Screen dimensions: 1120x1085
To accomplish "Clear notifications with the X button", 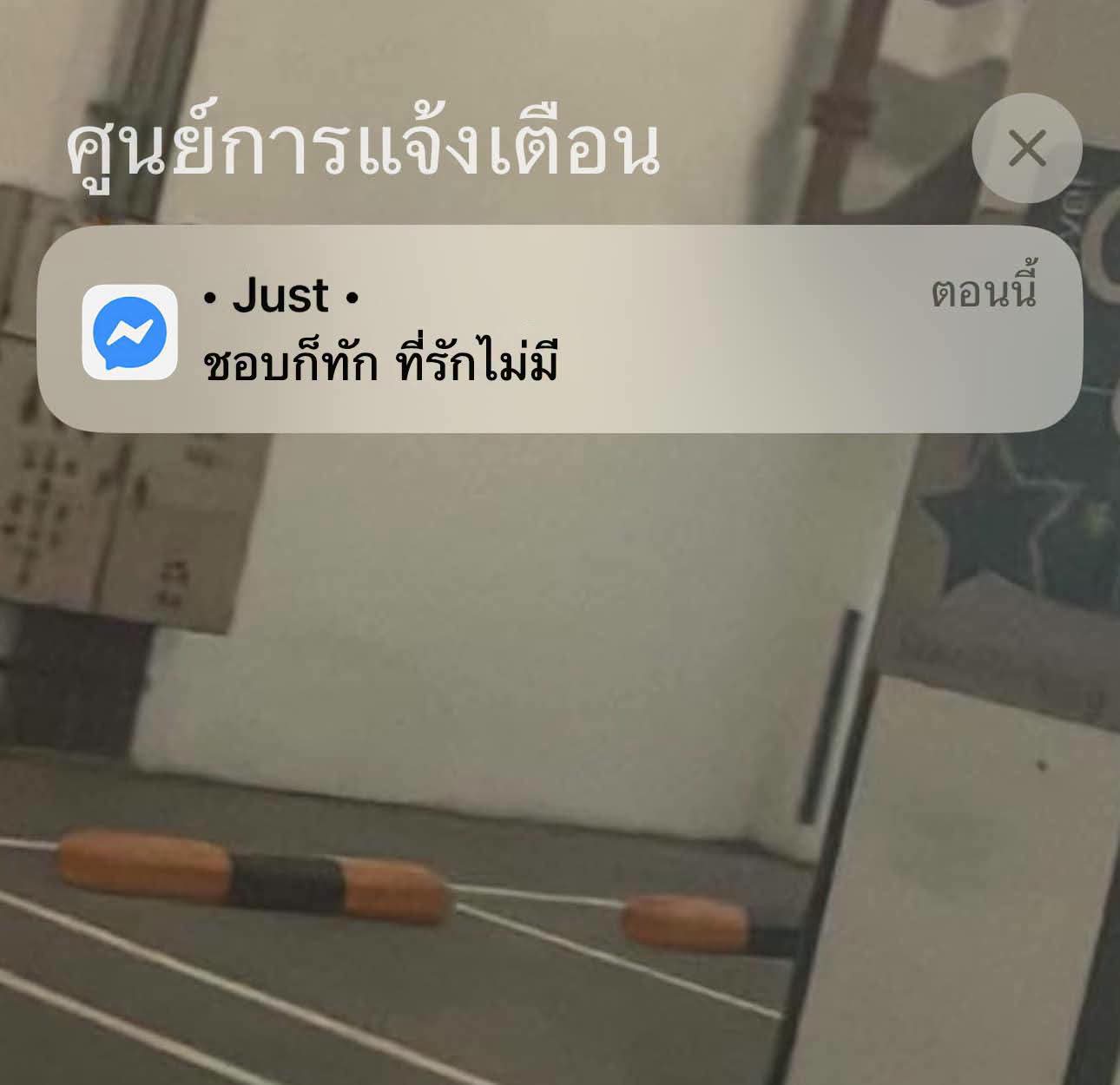I will point(1026,148).
